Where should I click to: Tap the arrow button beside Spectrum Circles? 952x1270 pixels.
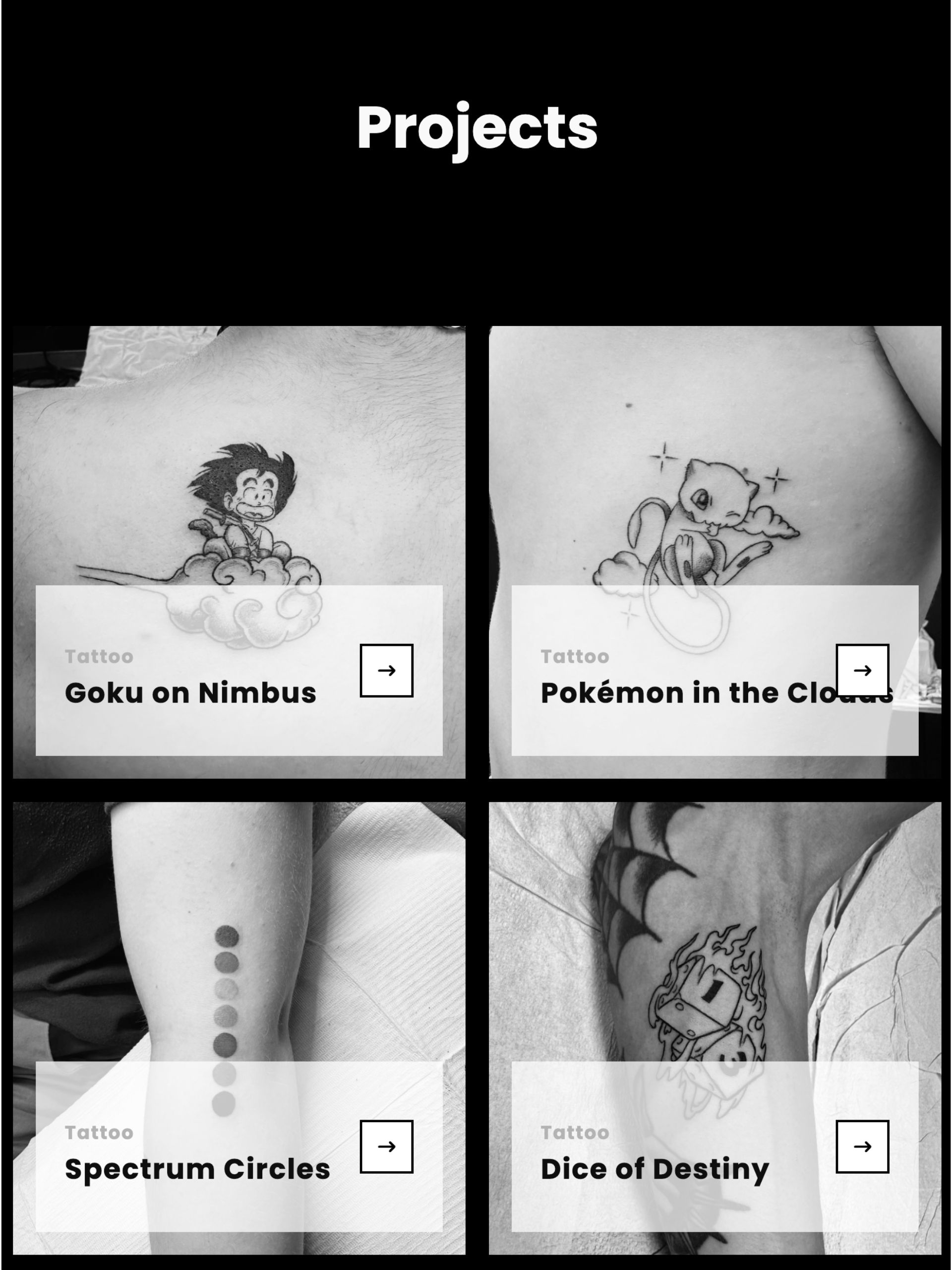click(386, 1146)
